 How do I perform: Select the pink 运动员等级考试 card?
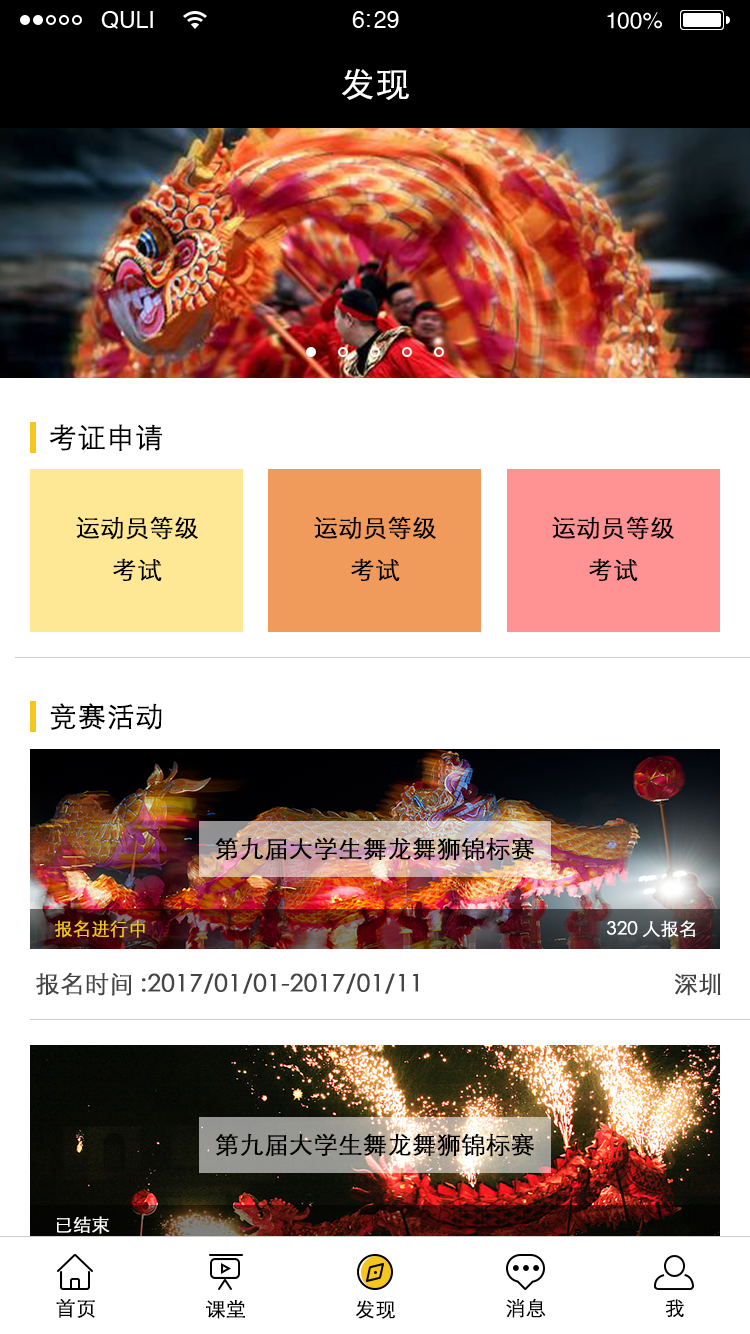tap(613, 550)
